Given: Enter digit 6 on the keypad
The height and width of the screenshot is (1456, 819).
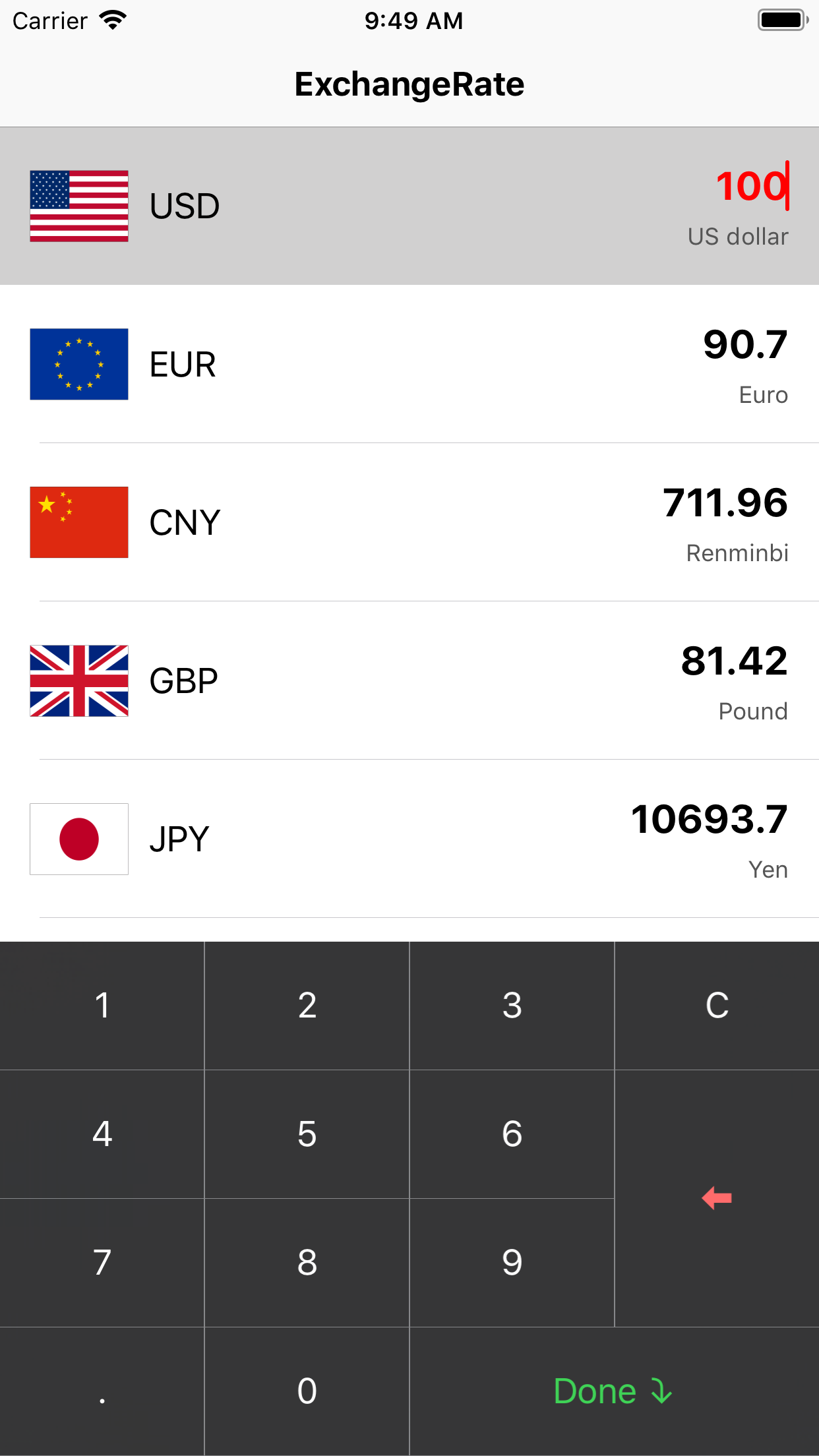Looking at the screenshot, I should tap(512, 1134).
